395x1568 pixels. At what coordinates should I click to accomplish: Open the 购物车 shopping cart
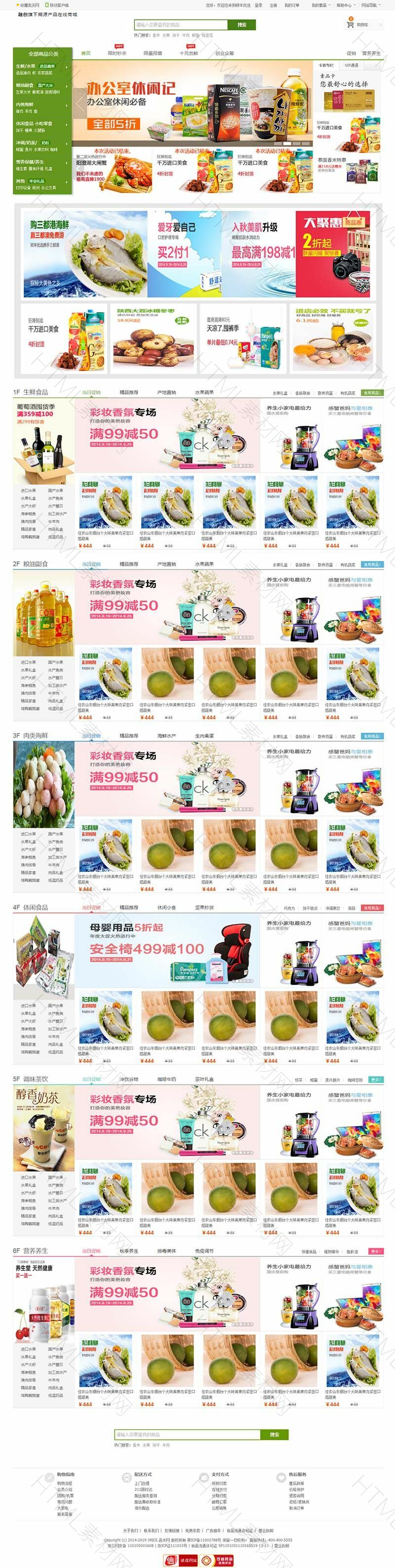(363, 25)
